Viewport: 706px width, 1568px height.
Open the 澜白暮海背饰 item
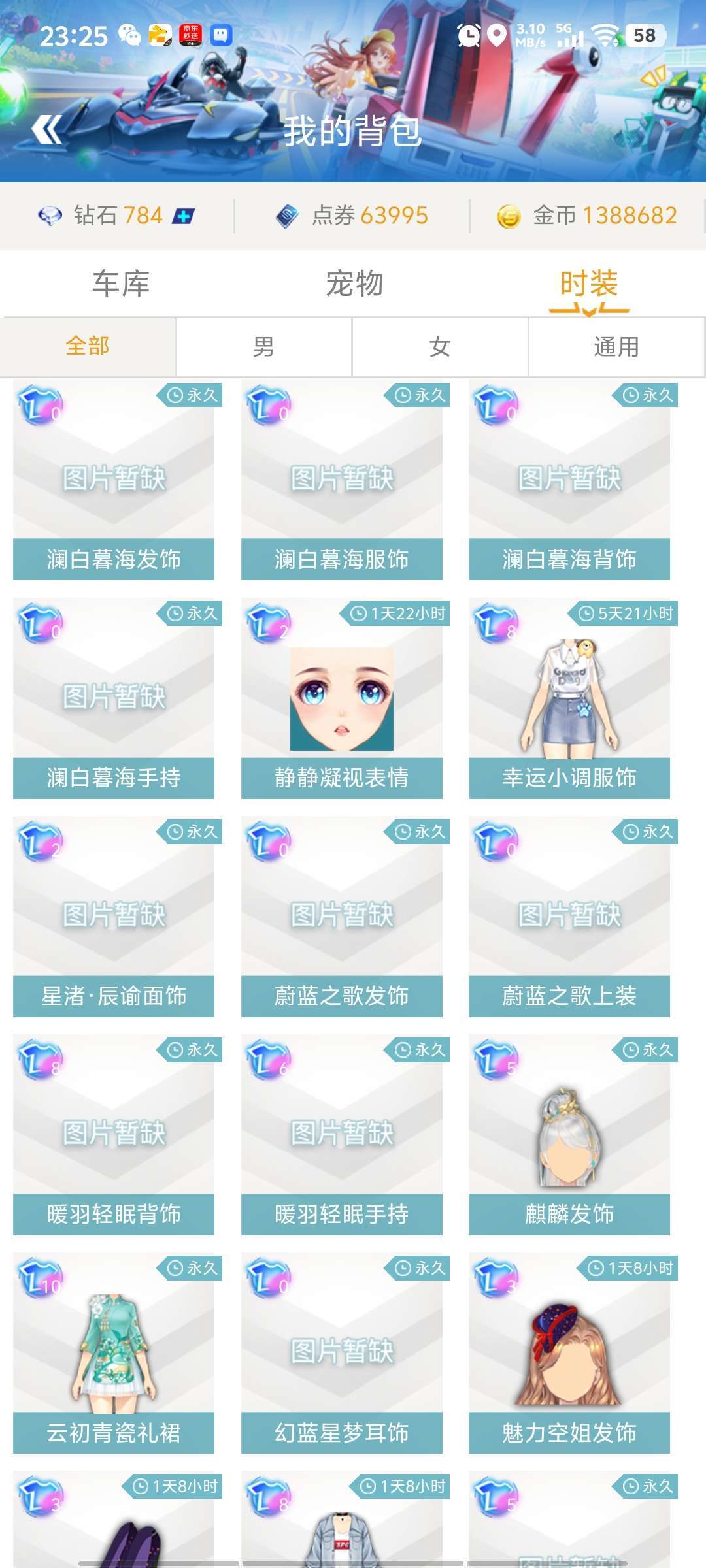569,481
